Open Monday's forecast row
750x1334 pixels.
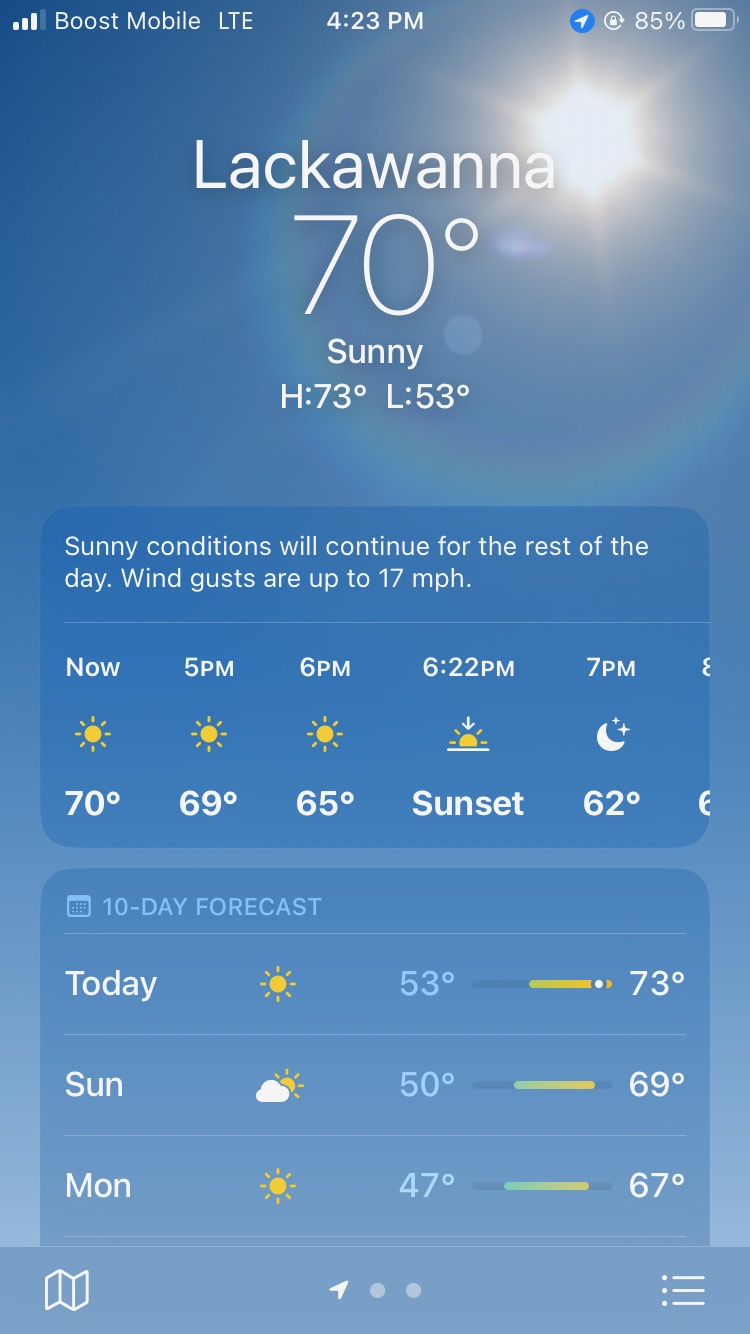click(x=375, y=1186)
